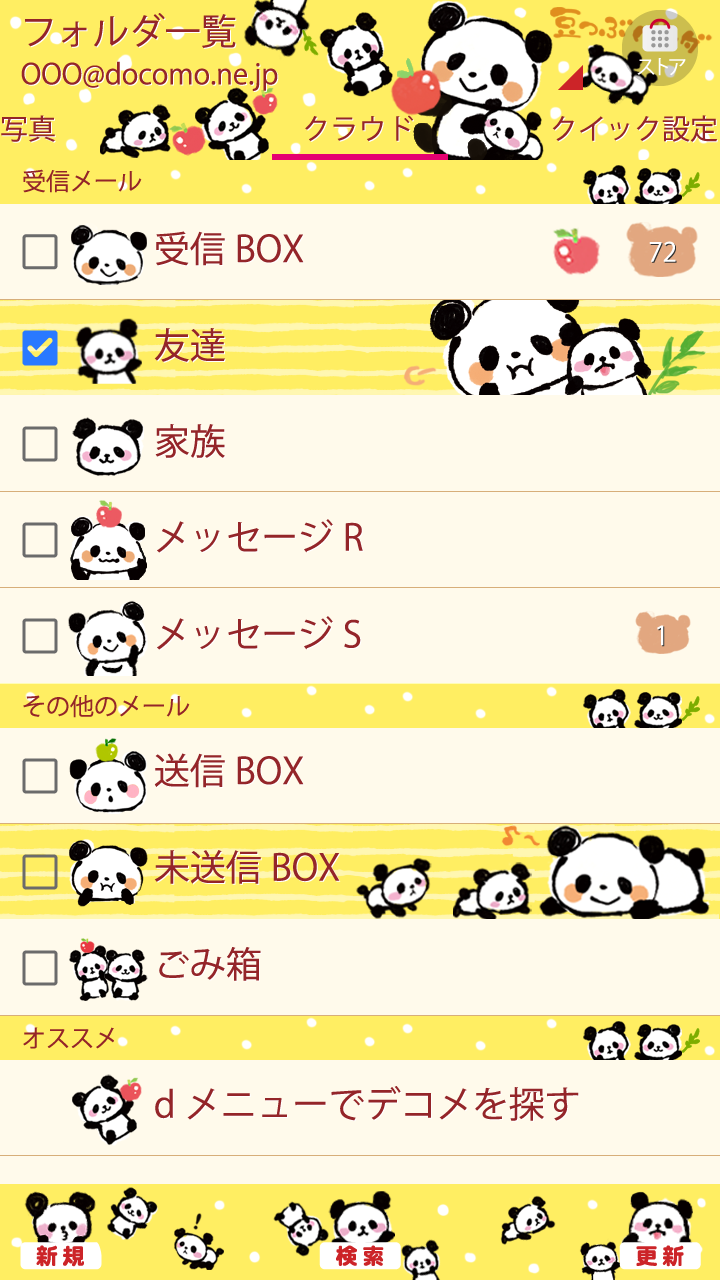
Task: Uncheck the 友達 folder checkbox
Action: coord(40,348)
